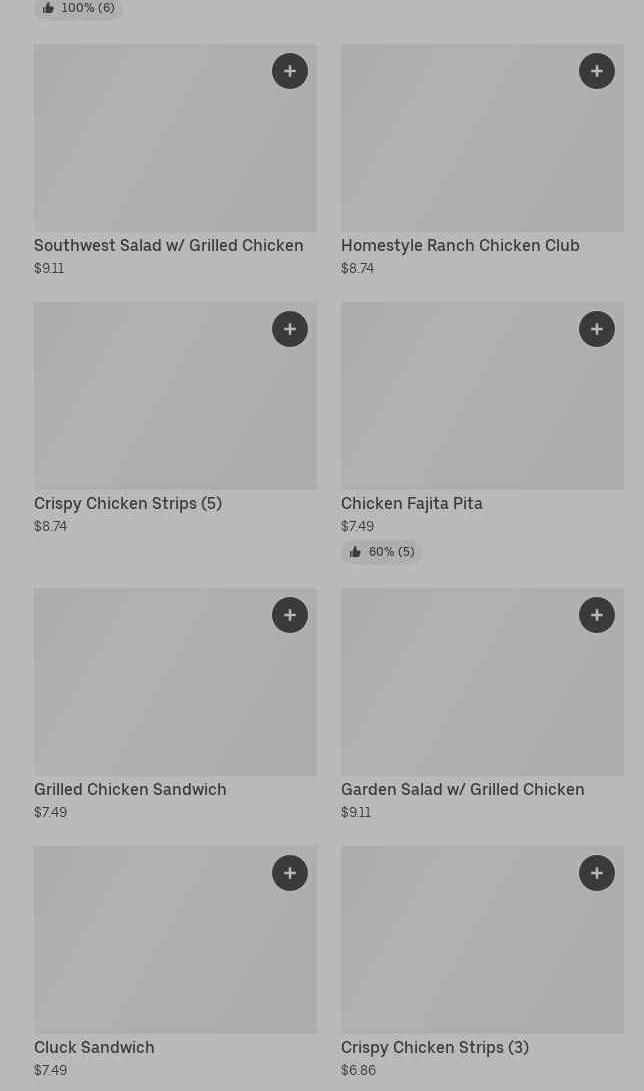The height and width of the screenshot is (1091, 644).
Task: View Garden Salad w/ Grilled Chicken details
Action: coord(462,789)
